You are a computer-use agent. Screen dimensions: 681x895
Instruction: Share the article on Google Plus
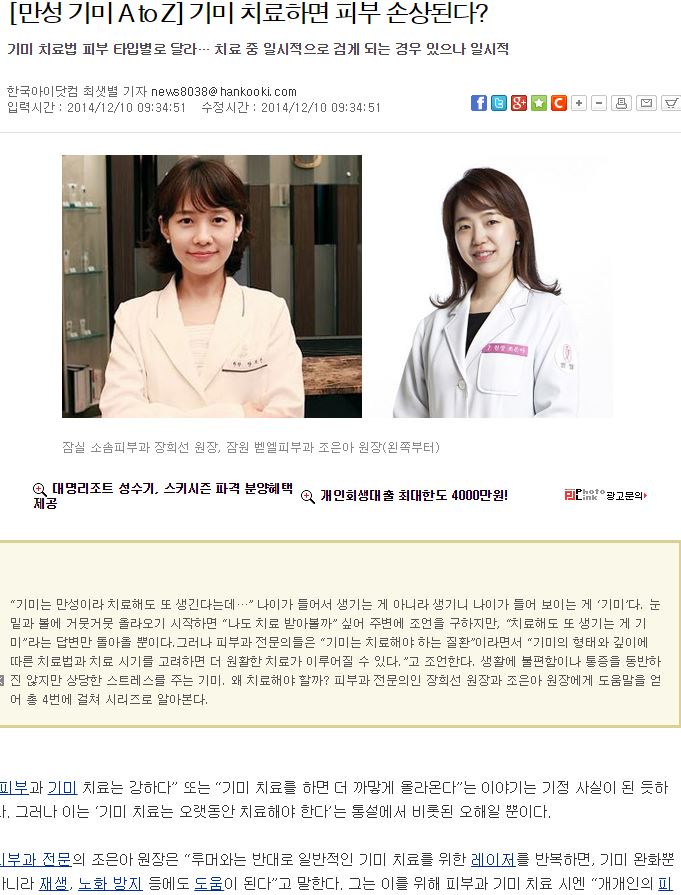tap(519, 103)
